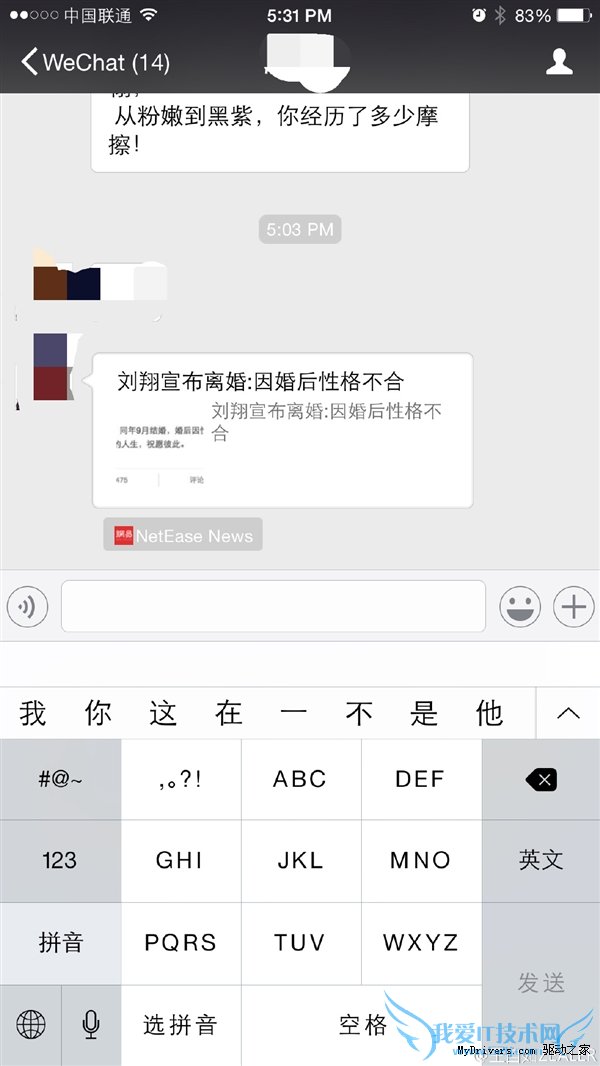Tap the globe keyboard switch key
600x1066 pixels.
click(x=31, y=1024)
